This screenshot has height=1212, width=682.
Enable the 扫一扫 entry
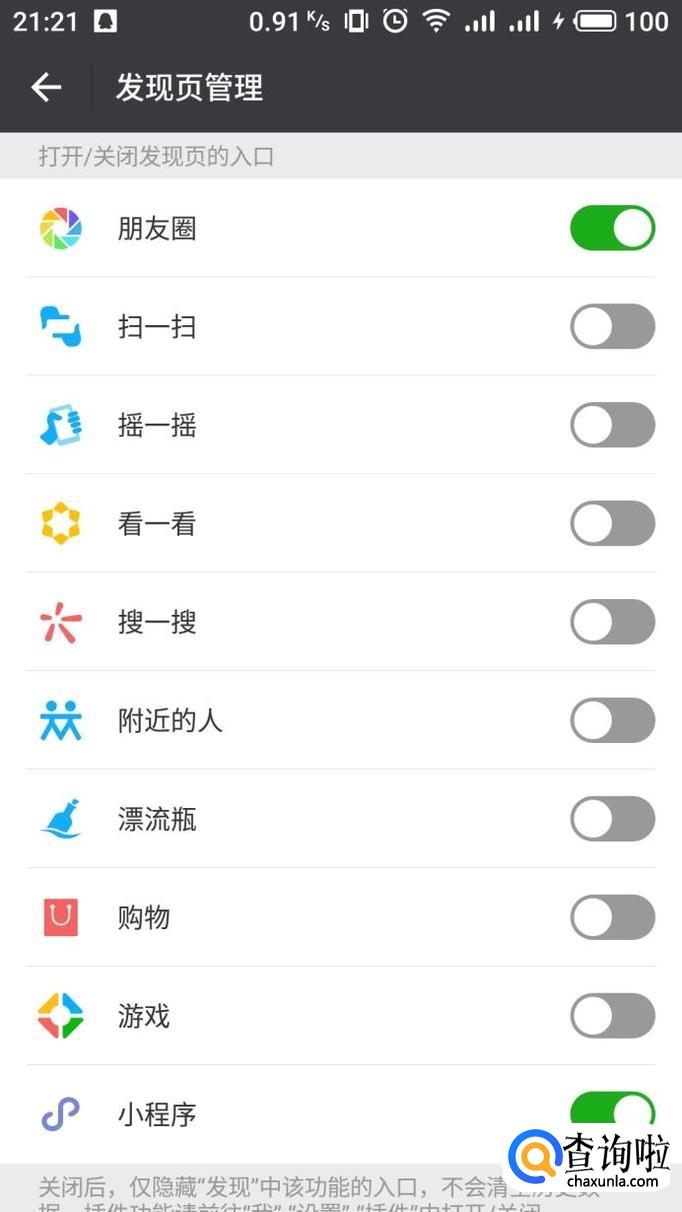pos(612,327)
